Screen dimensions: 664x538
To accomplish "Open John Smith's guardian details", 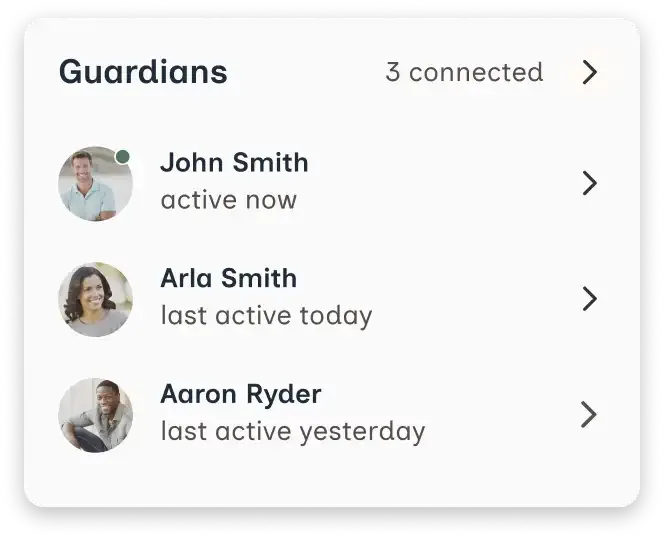I will point(589,183).
